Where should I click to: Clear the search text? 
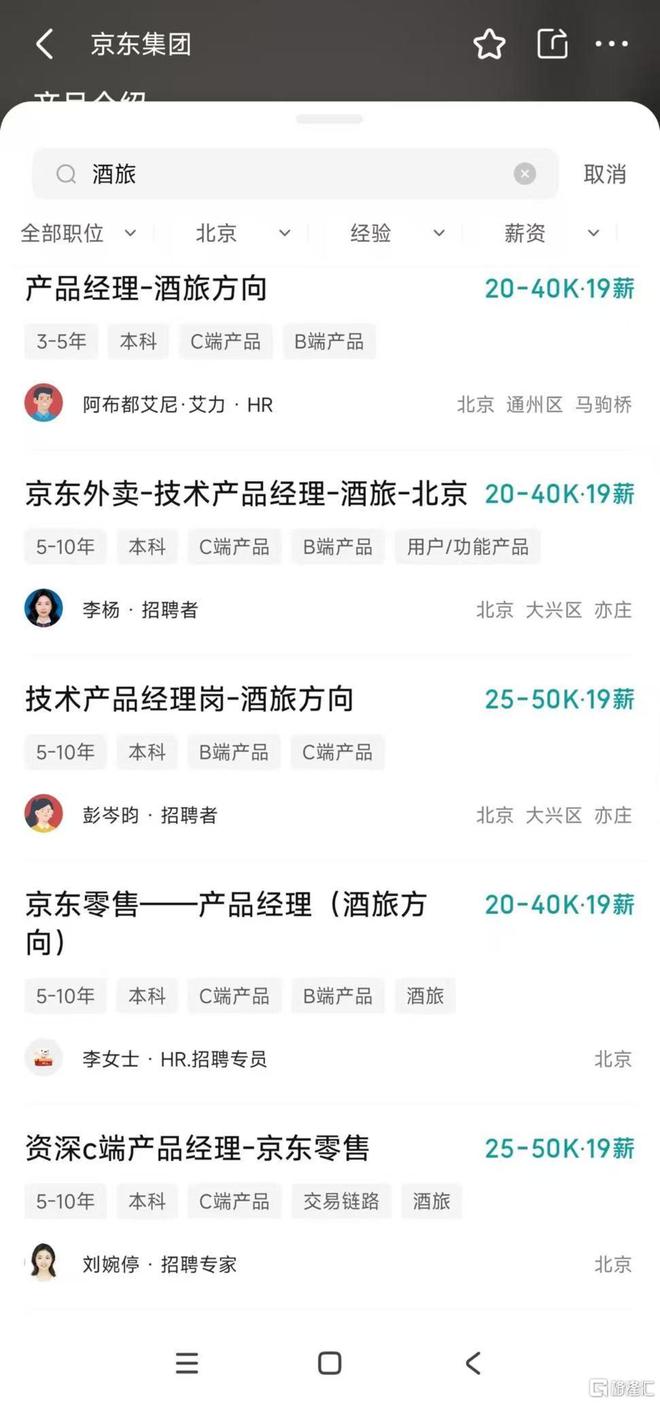coord(525,174)
